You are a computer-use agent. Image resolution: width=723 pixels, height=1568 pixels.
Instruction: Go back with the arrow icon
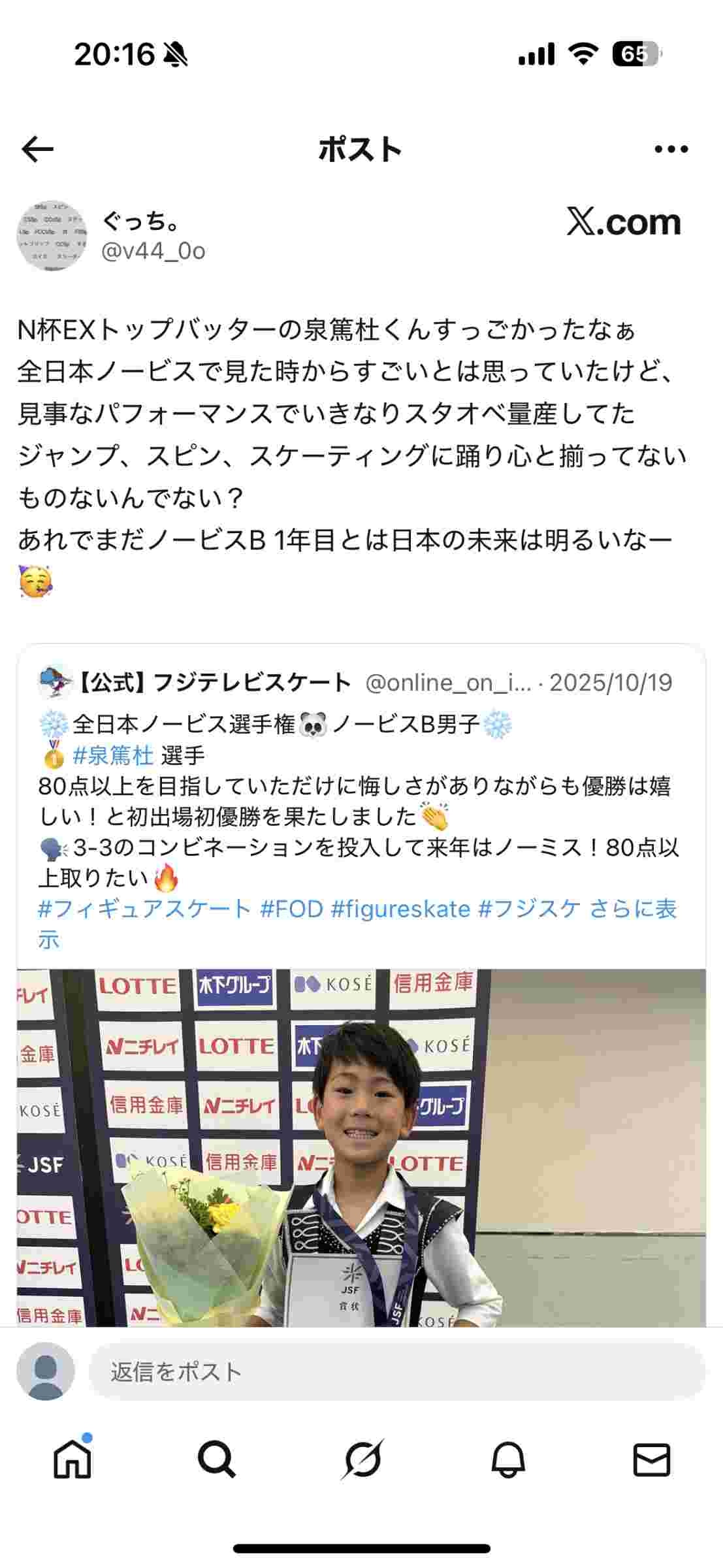click(37, 150)
